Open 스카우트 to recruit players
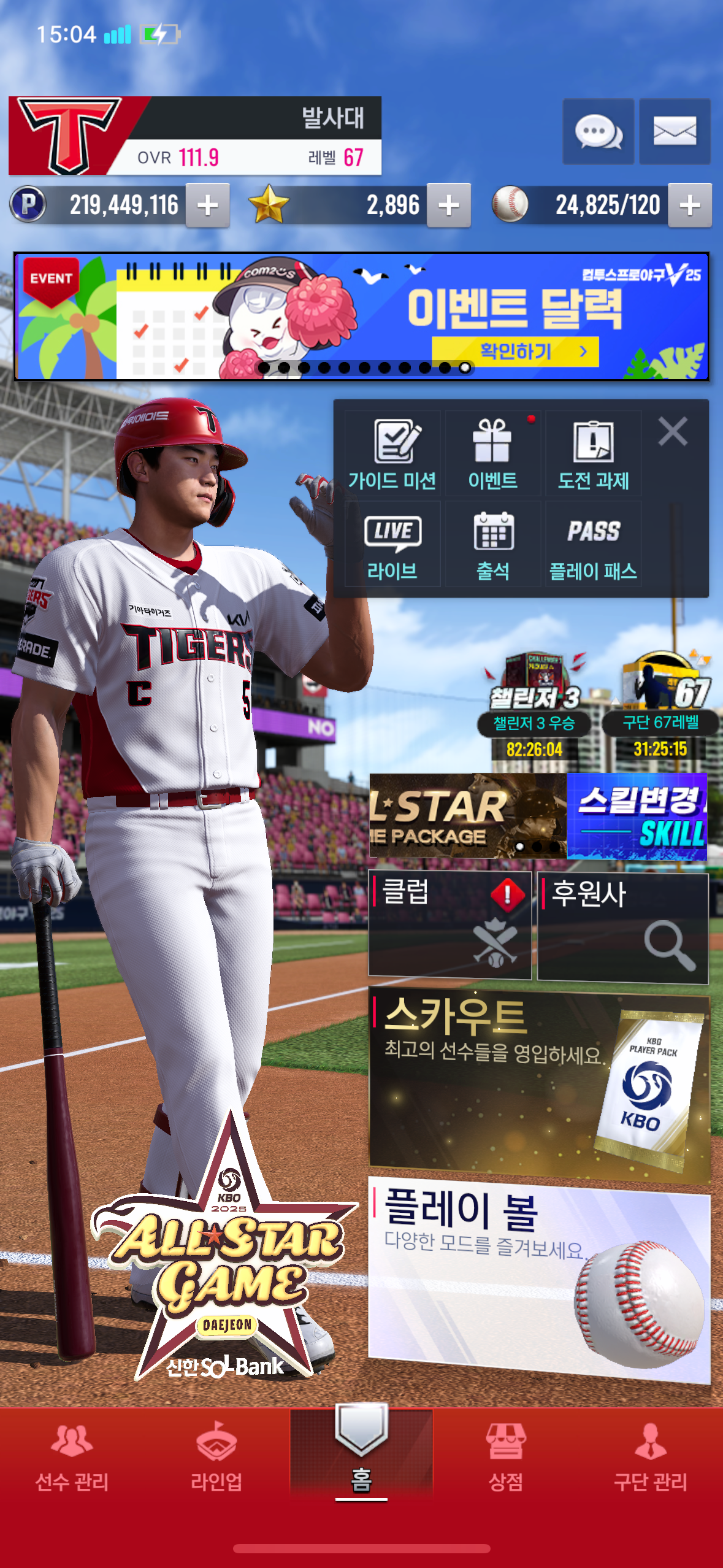Viewport: 723px width, 1568px height. point(538,1083)
